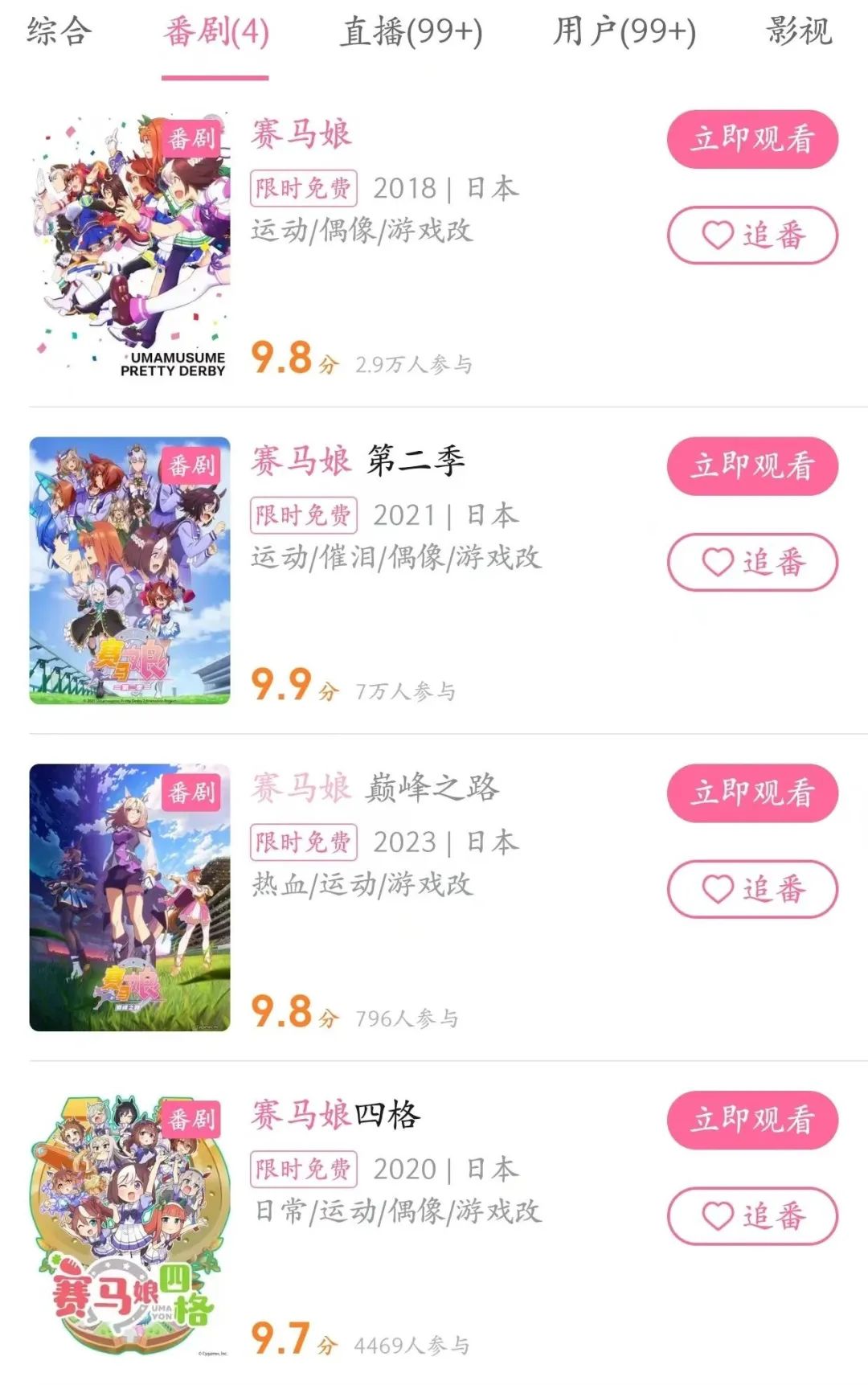The image size is (868, 1385).
Task: Click the 限时免费 tag for 赛马娘 2018
Action: pyautogui.click(x=304, y=189)
